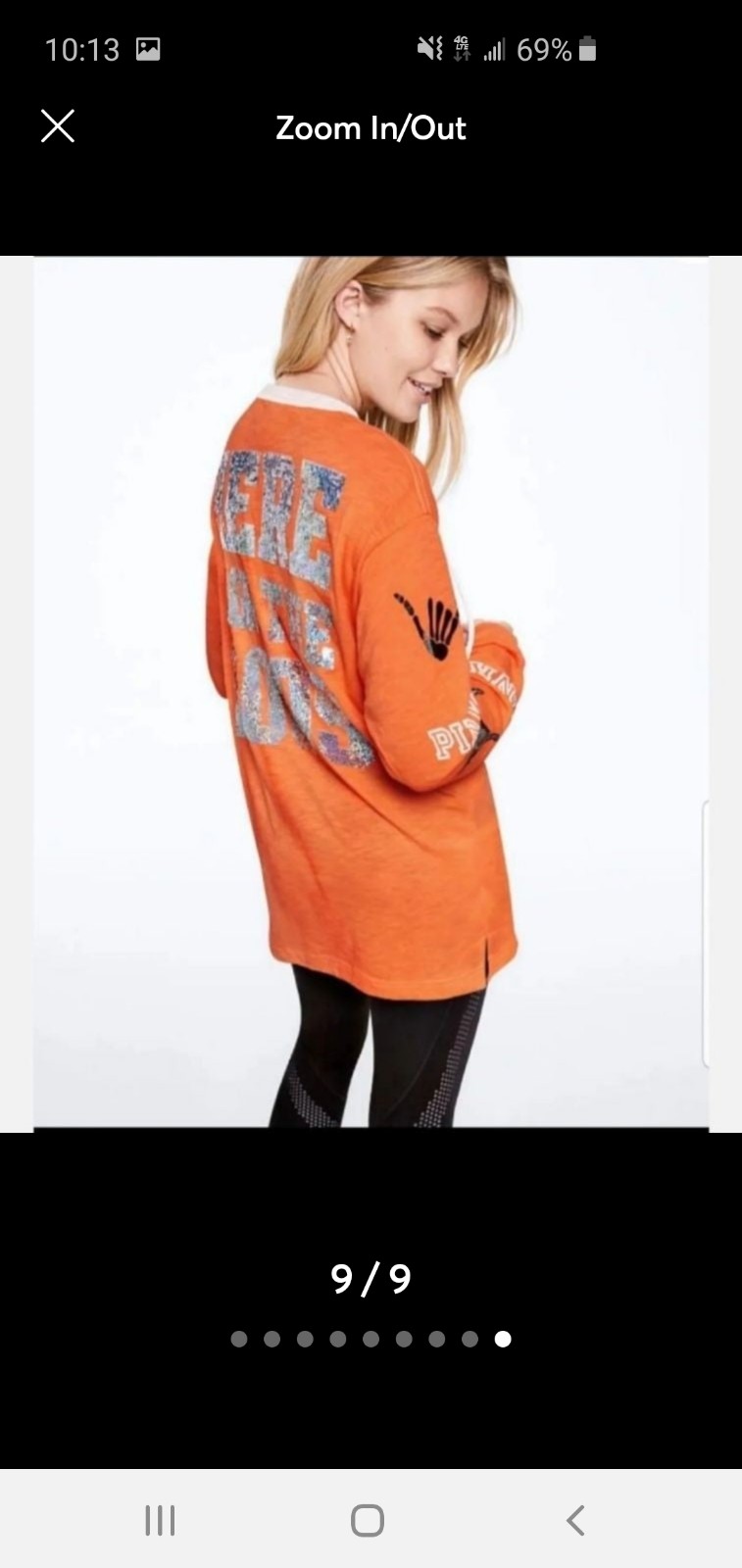Go back using system navigation bar
The height and width of the screenshot is (1568, 742).
pyautogui.click(x=575, y=1520)
